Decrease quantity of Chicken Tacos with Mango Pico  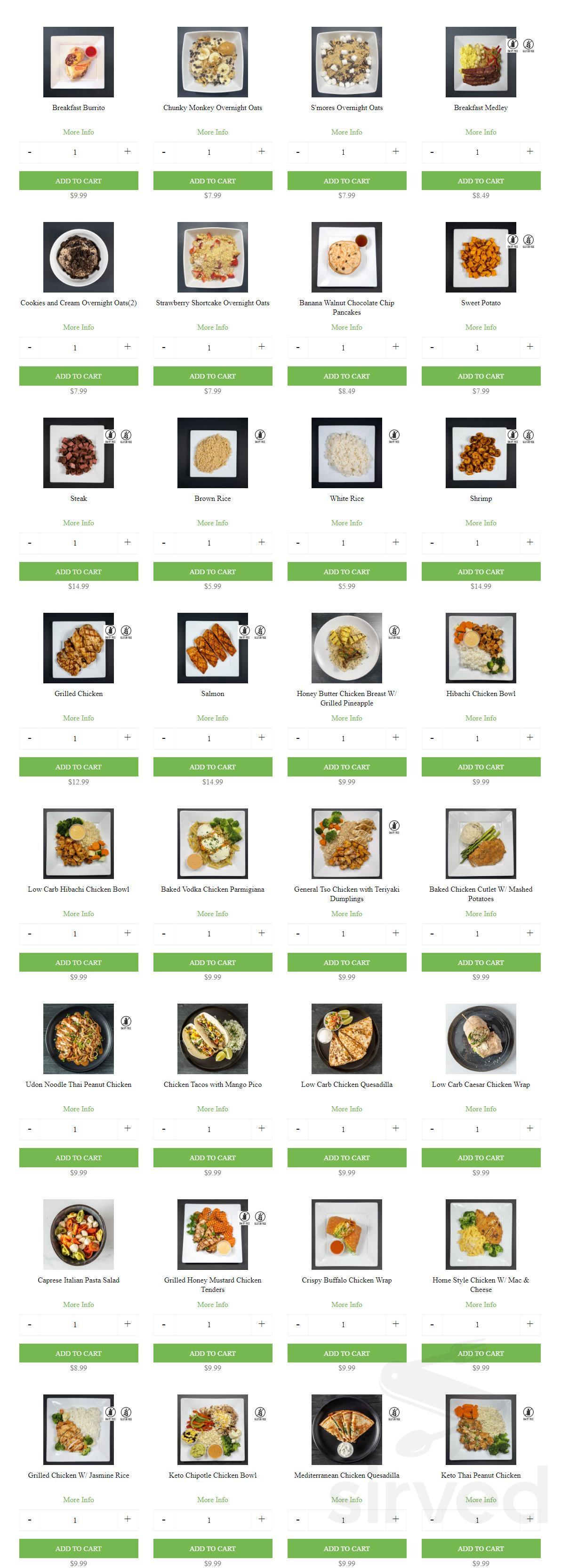click(x=164, y=1129)
